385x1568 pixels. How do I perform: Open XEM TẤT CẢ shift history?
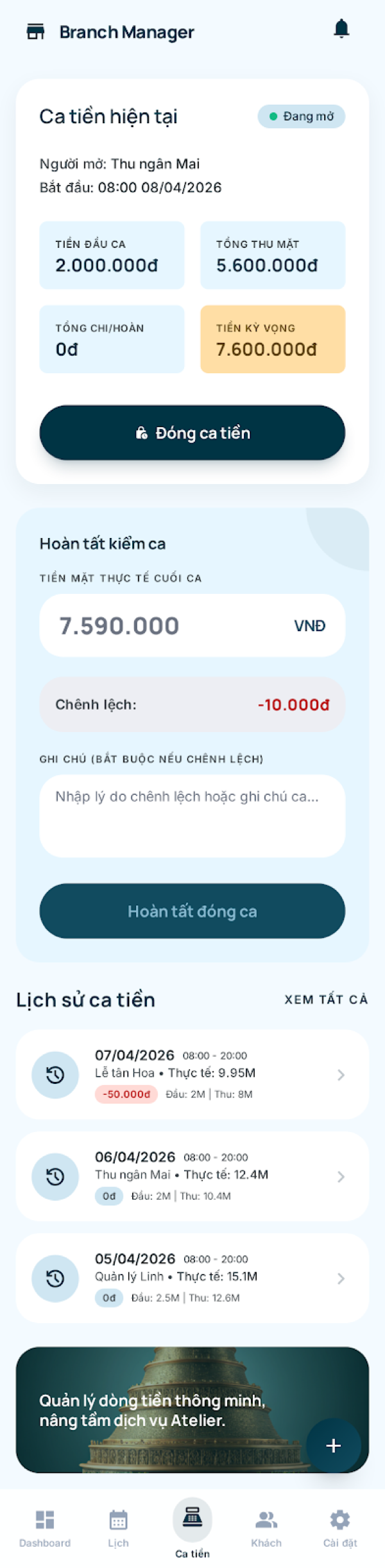[x=326, y=999]
